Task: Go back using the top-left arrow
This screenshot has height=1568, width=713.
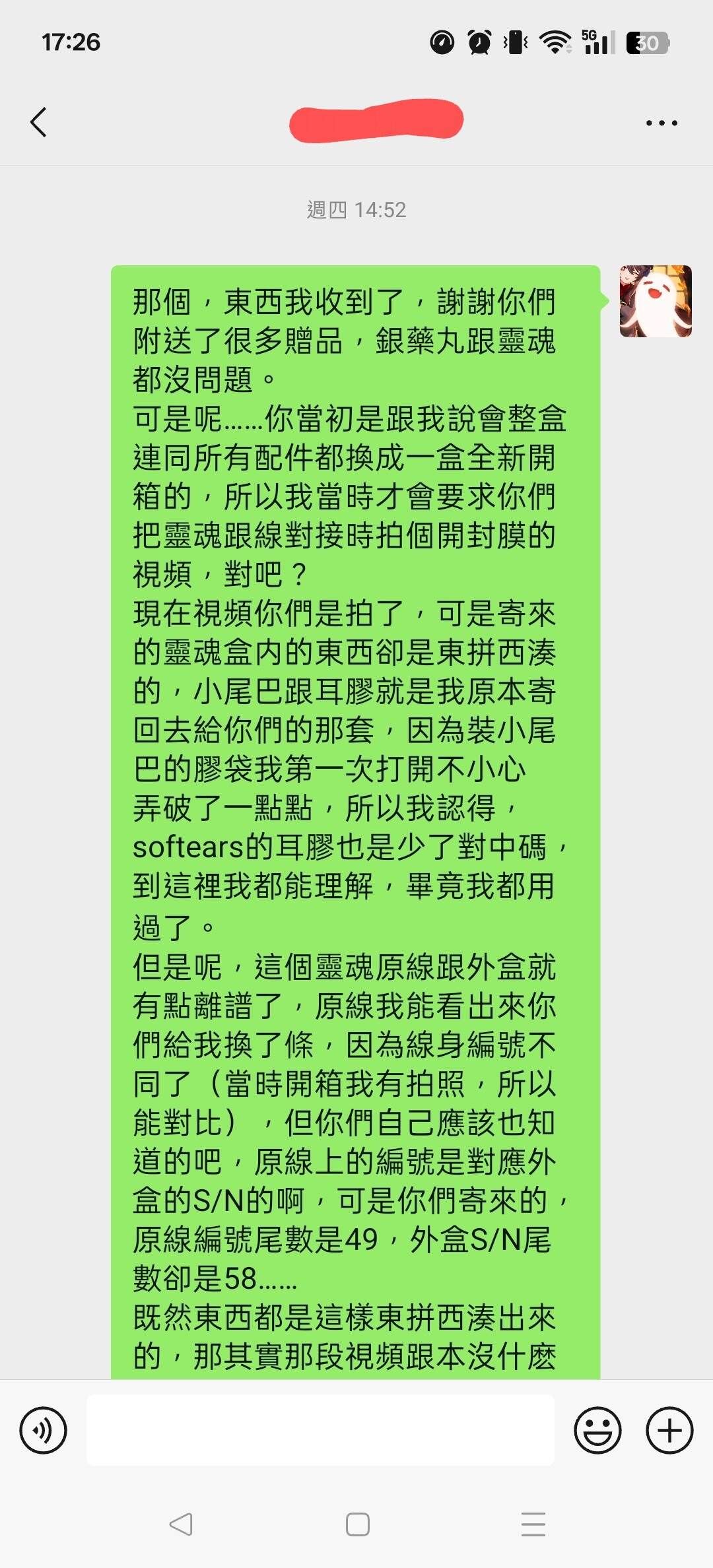Action: pyautogui.click(x=39, y=122)
